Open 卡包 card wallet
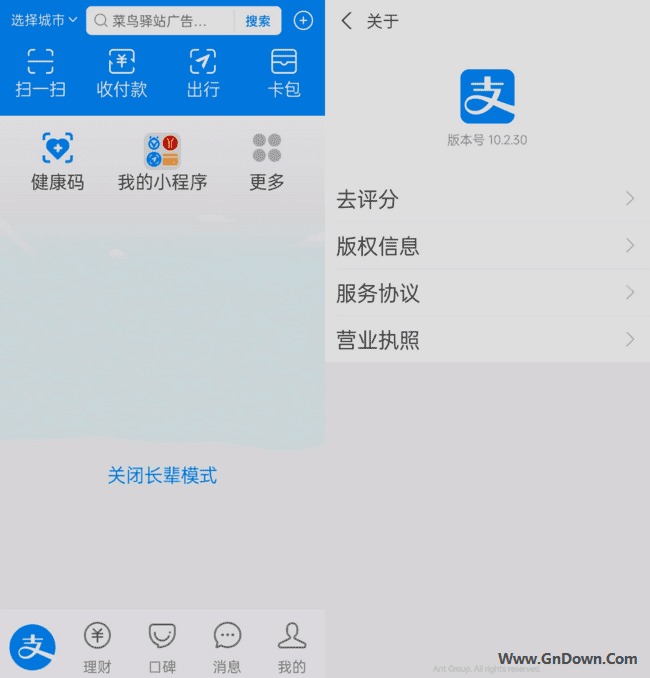 [284, 73]
